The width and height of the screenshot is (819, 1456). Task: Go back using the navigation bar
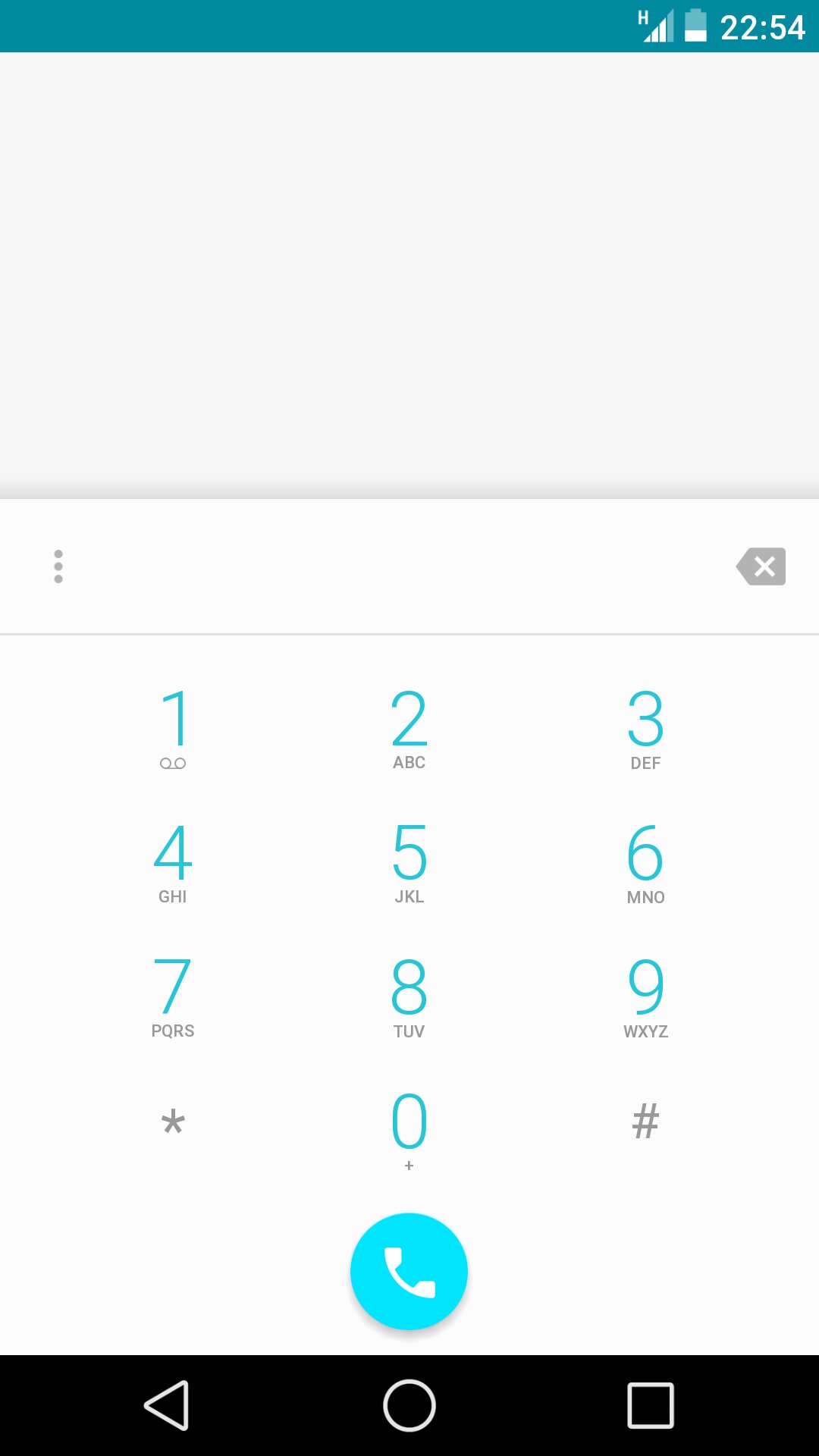coord(167,1405)
